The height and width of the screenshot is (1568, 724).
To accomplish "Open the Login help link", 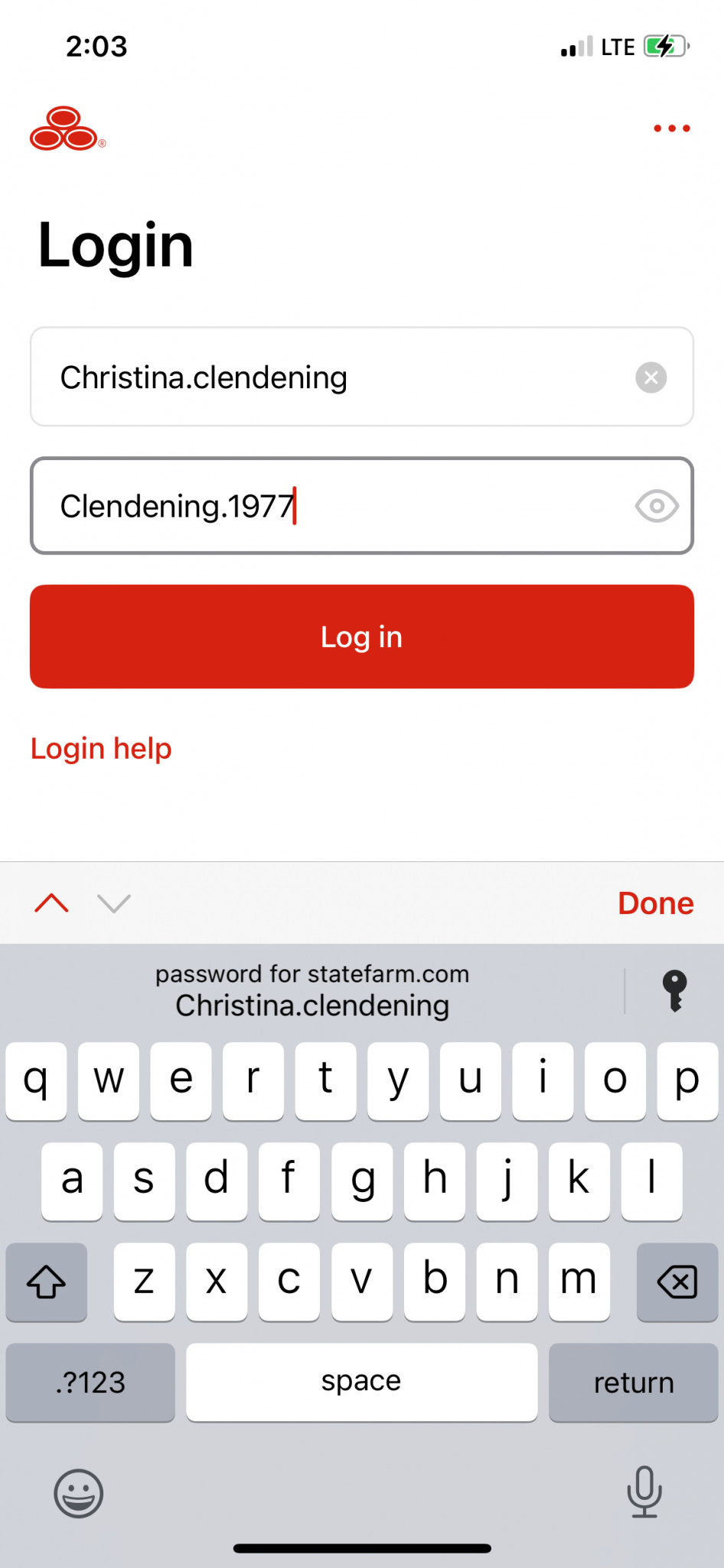I will (101, 749).
